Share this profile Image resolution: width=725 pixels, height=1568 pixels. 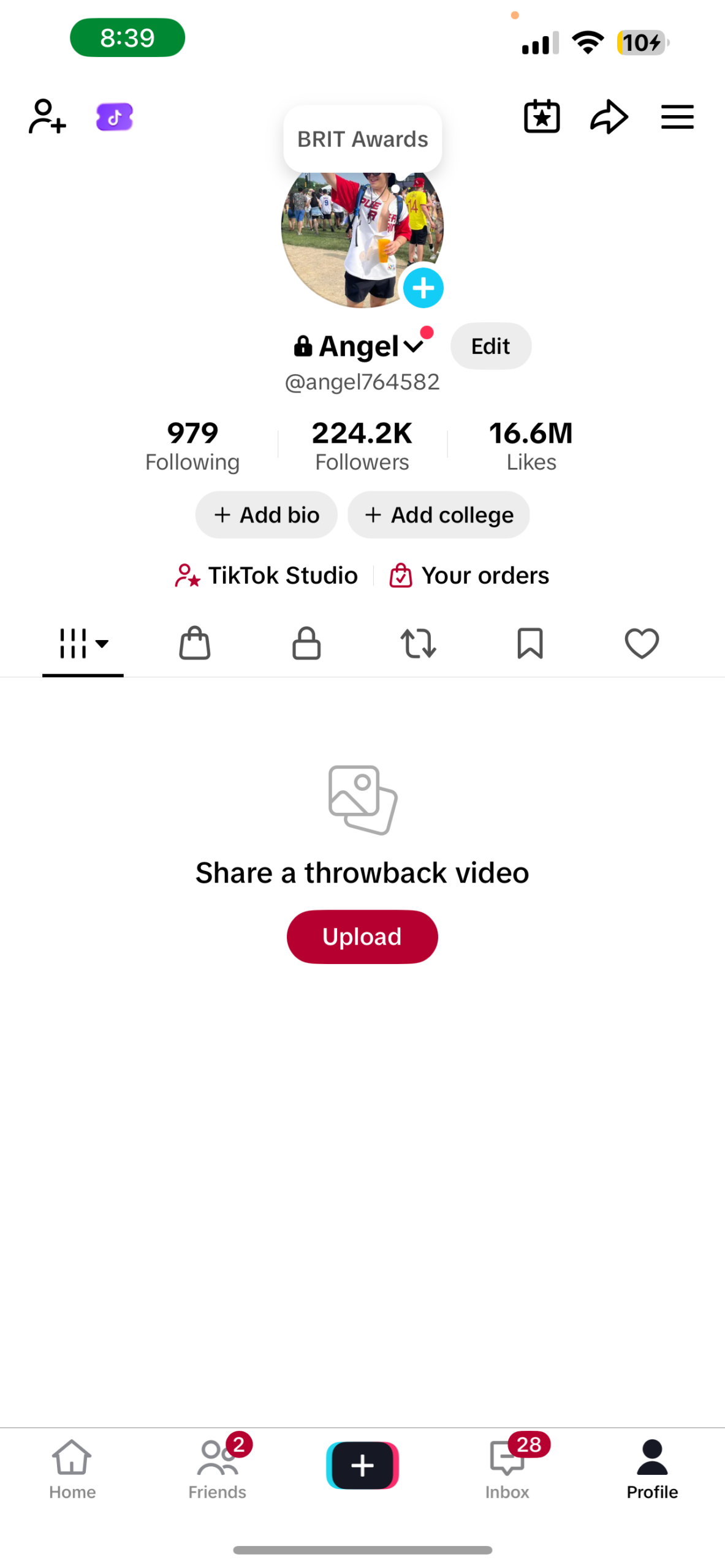pos(609,116)
